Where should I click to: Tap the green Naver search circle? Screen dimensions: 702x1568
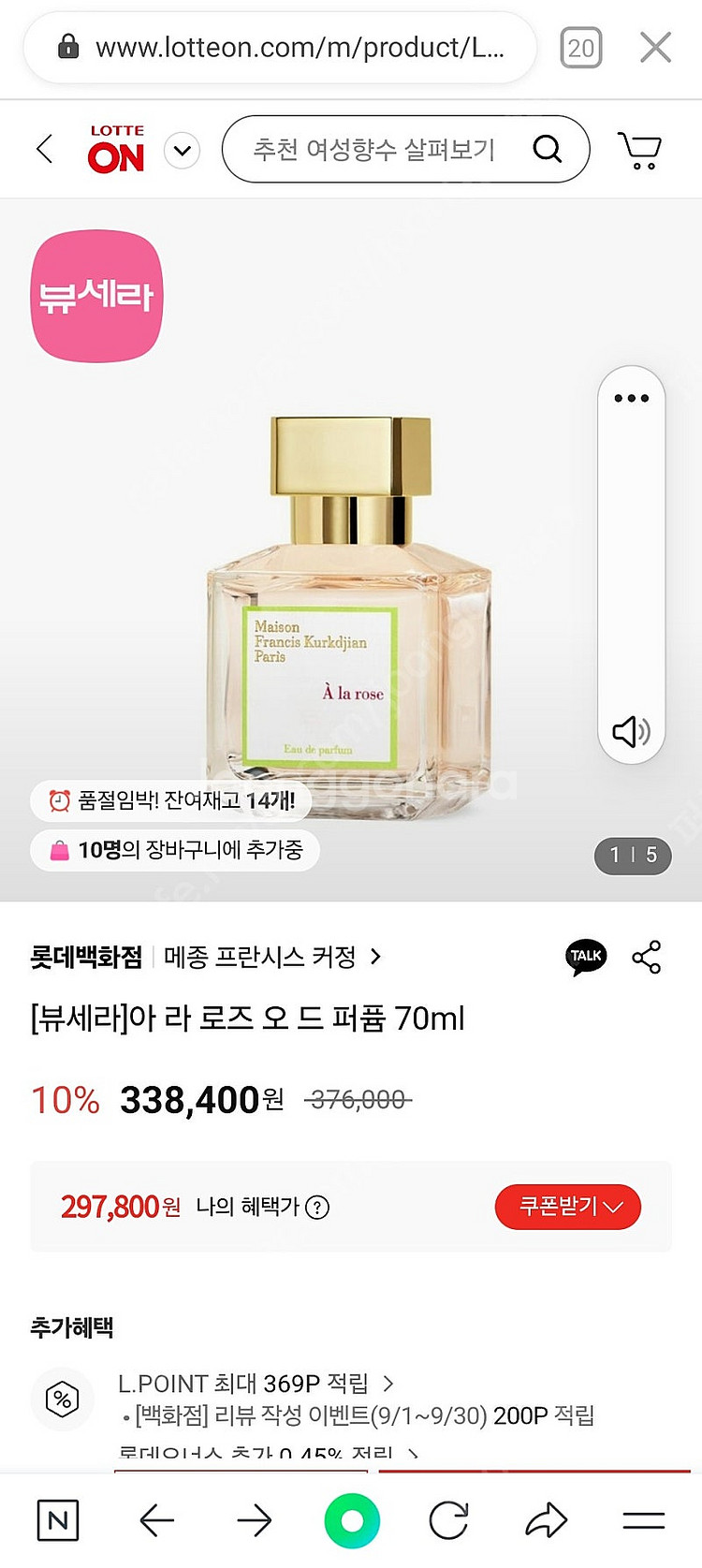(x=352, y=1520)
